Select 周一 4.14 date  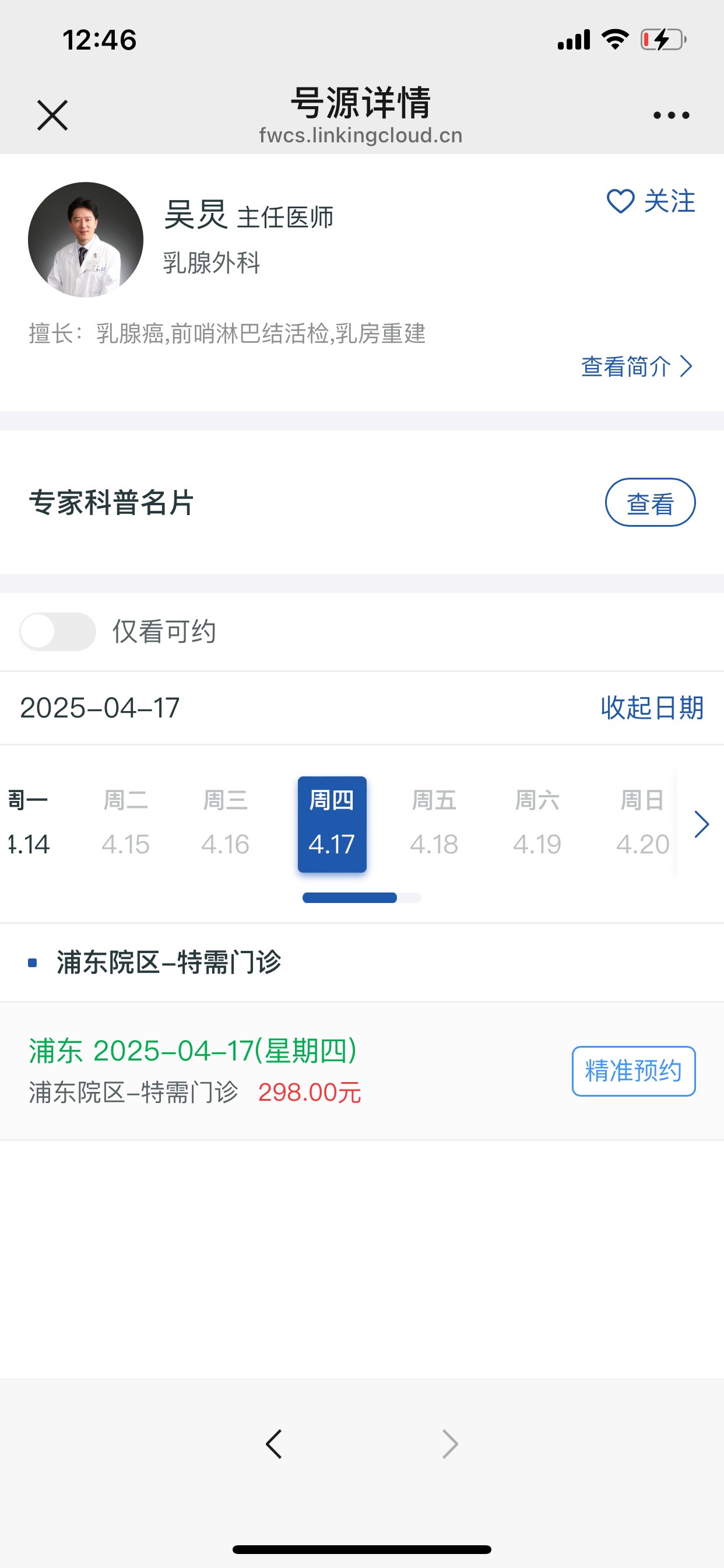click(x=28, y=824)
